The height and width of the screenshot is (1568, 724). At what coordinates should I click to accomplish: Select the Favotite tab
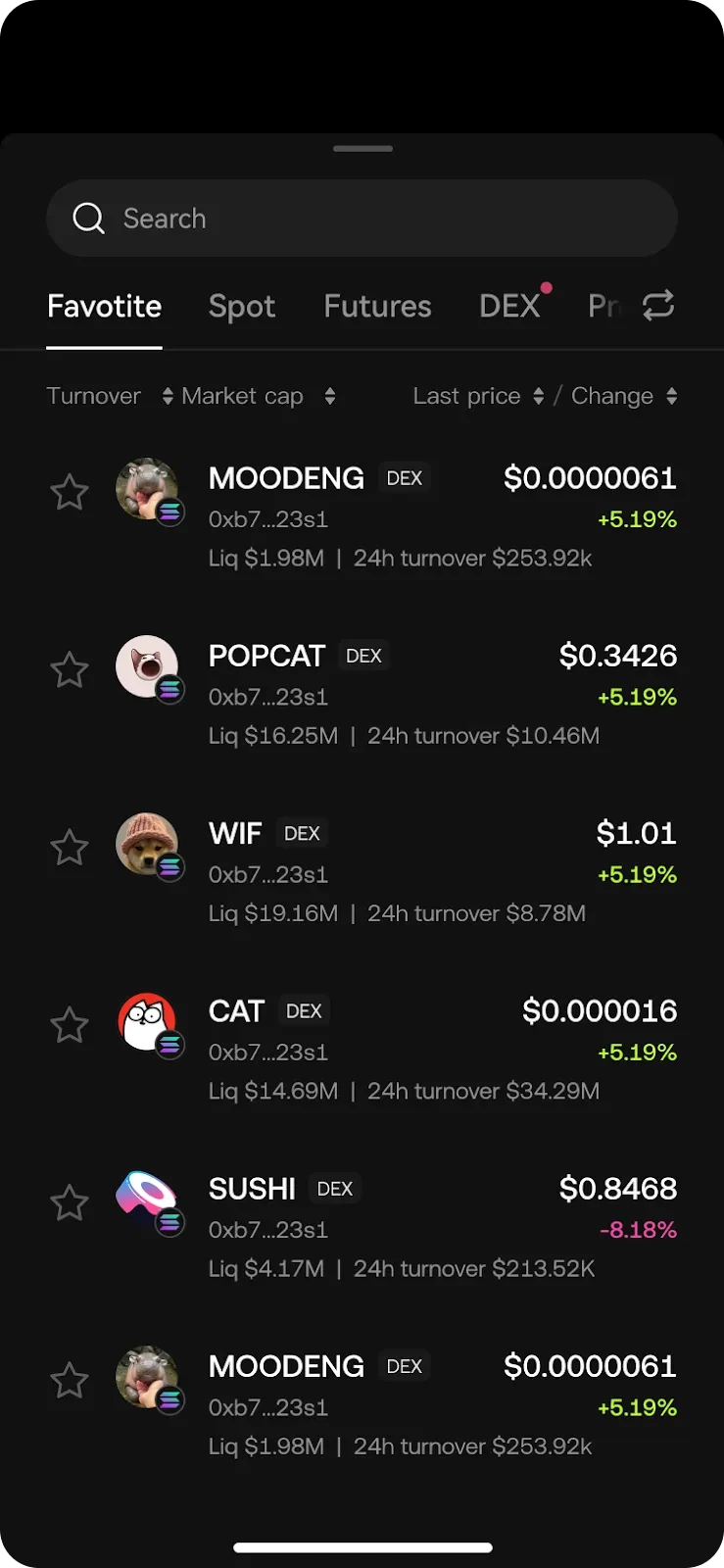pyautogui.click(x=104, y=307)
